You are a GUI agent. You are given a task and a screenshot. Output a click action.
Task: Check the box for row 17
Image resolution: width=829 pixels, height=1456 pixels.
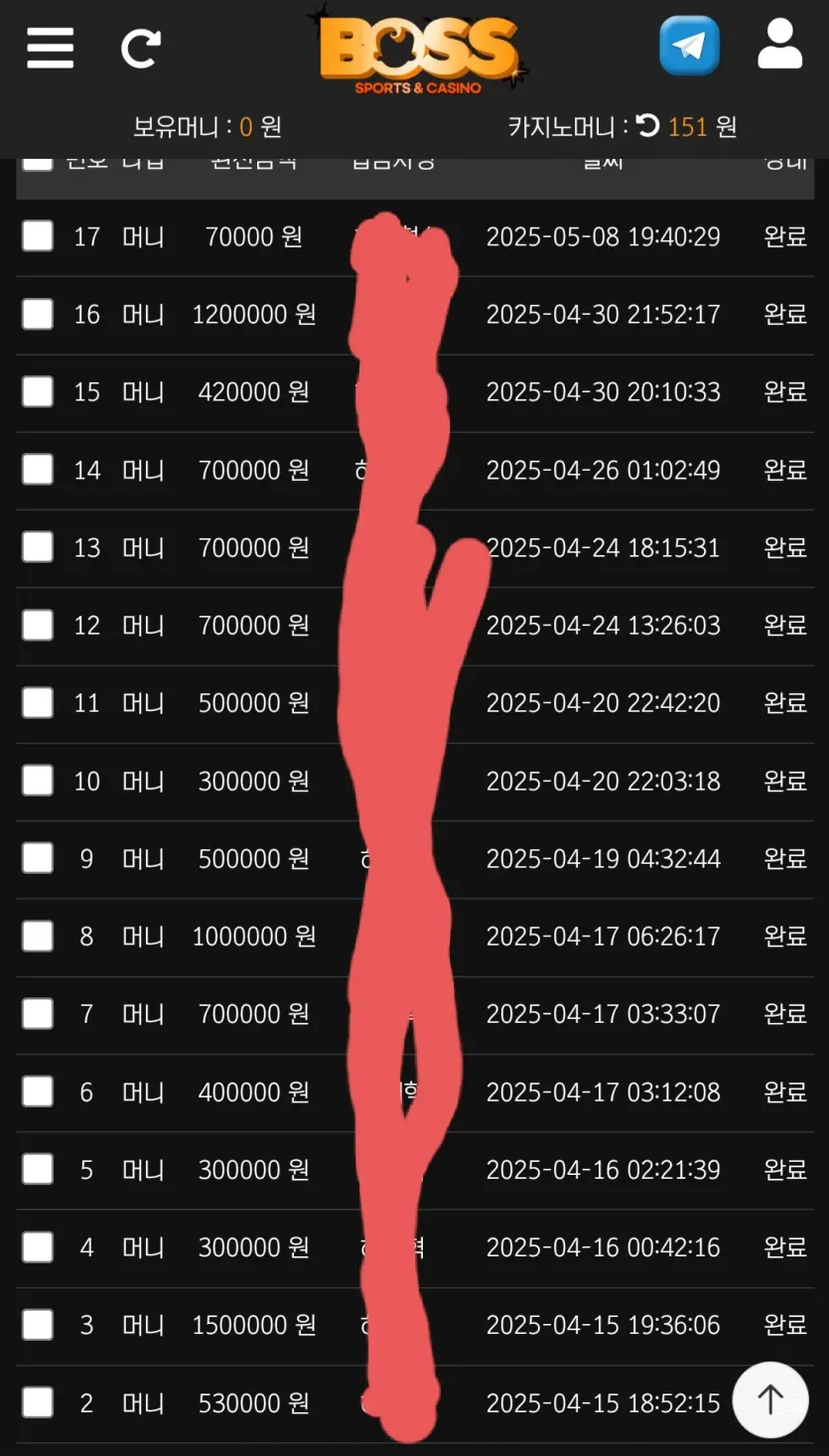coord(38,236)
